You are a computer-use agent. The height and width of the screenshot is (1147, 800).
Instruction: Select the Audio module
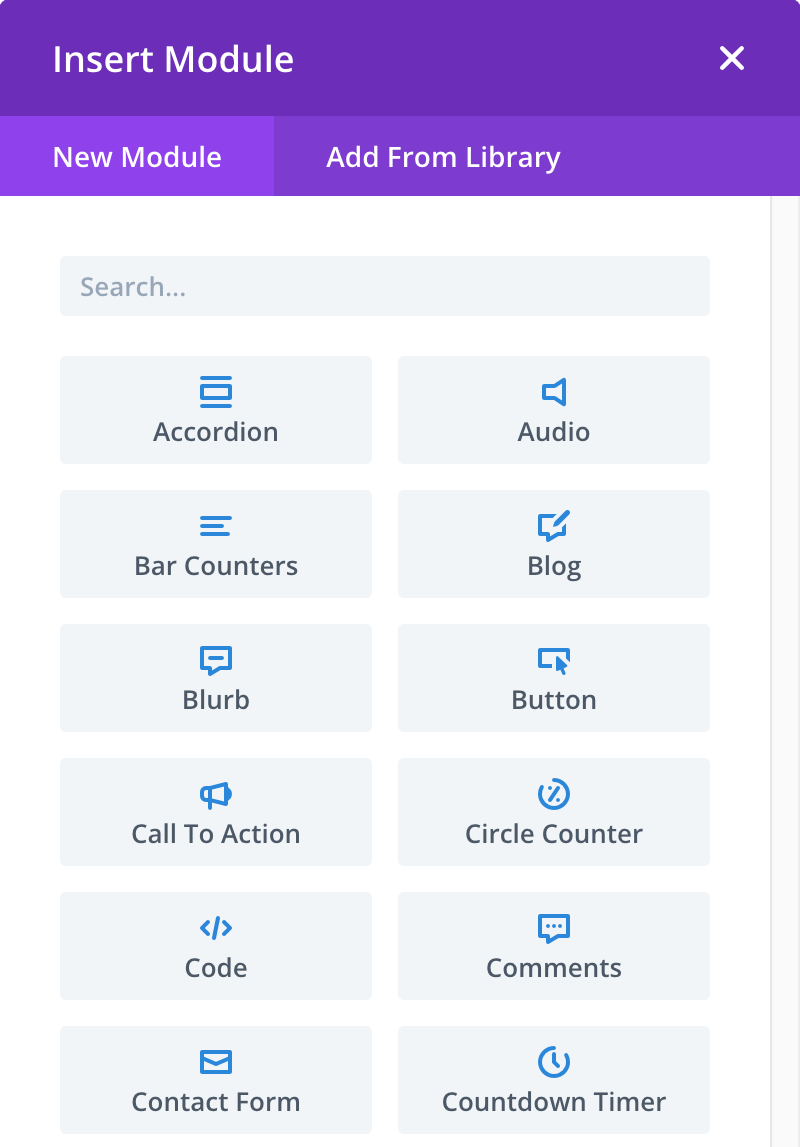(x=554, y=410)
